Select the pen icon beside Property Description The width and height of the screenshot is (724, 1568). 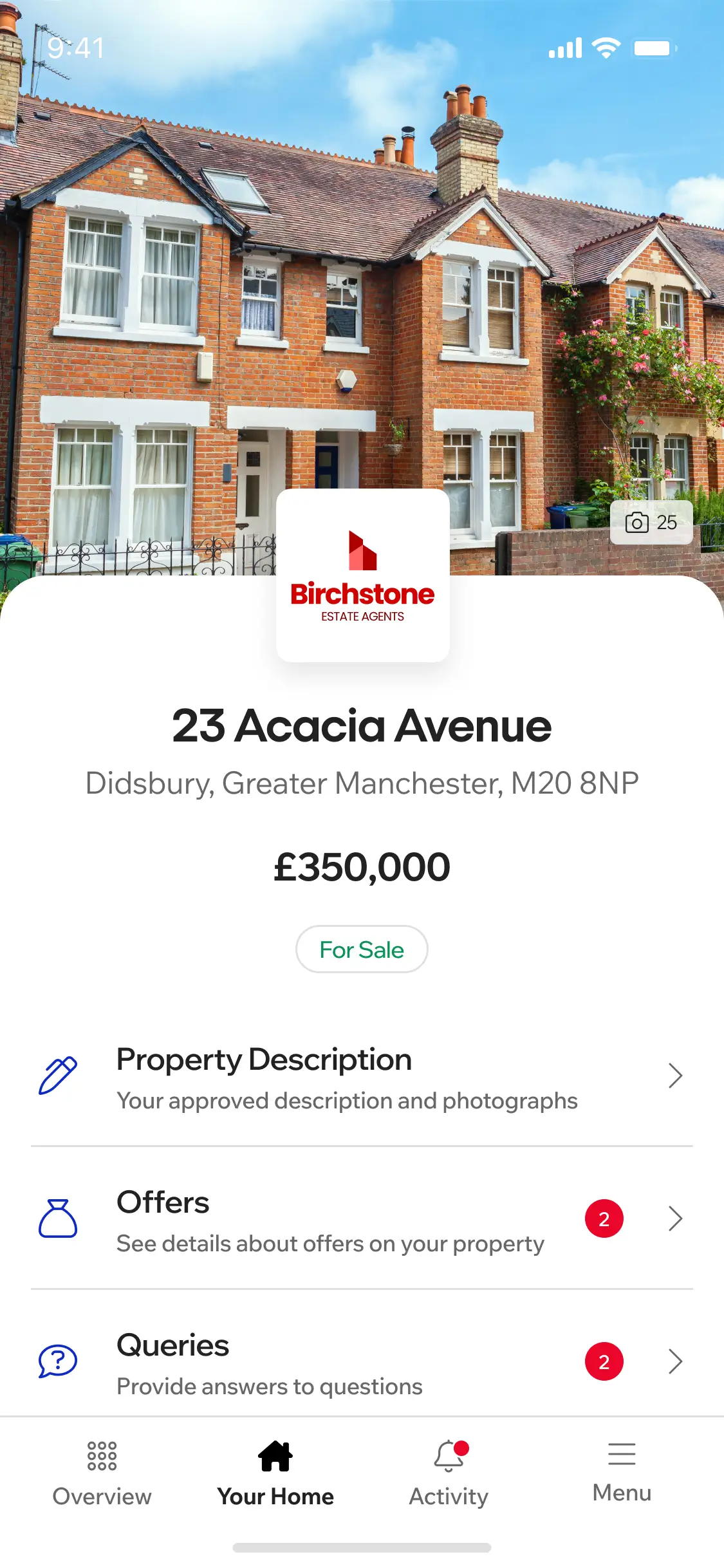[x=58, y=1074]
